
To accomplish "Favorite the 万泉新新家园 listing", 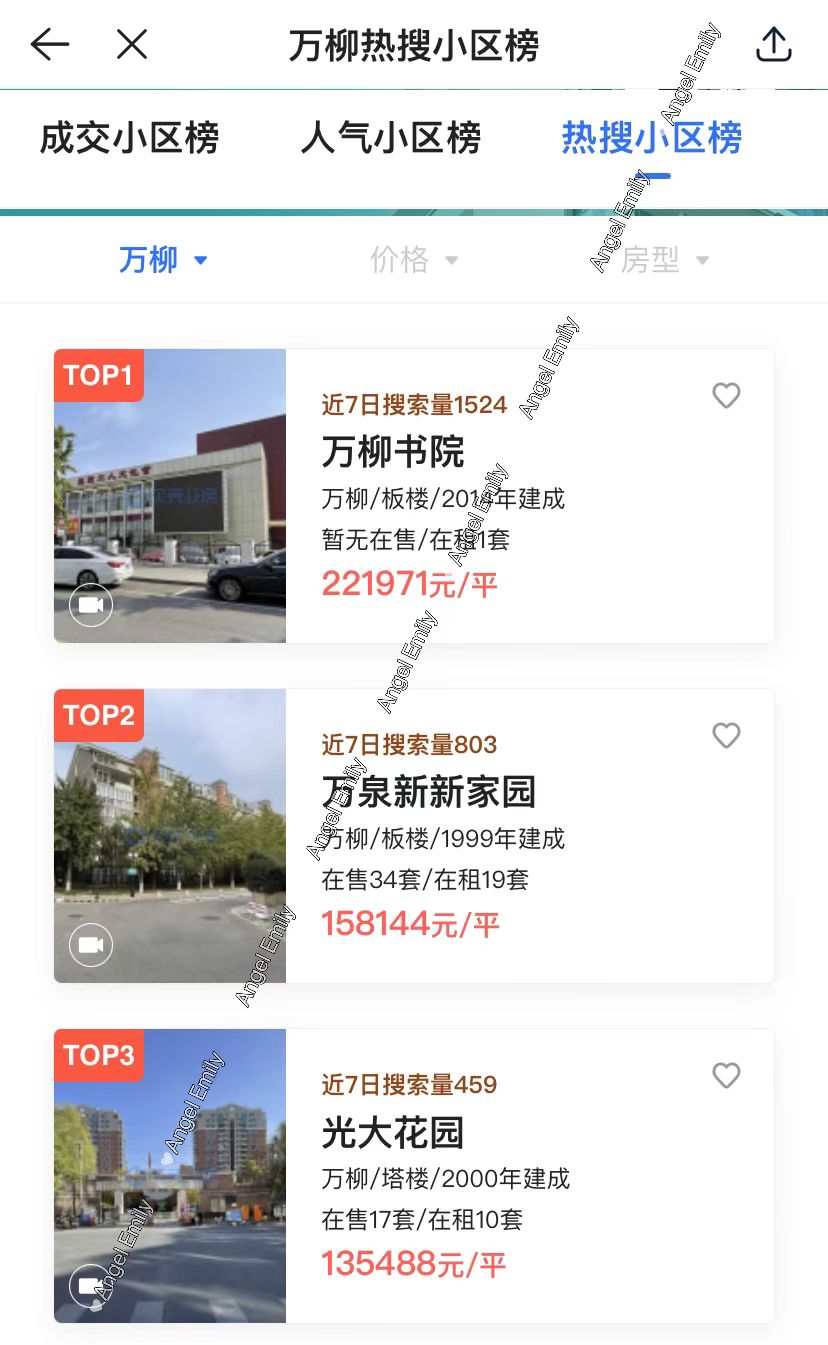I will pyautogui.click(x=726, y=736).
